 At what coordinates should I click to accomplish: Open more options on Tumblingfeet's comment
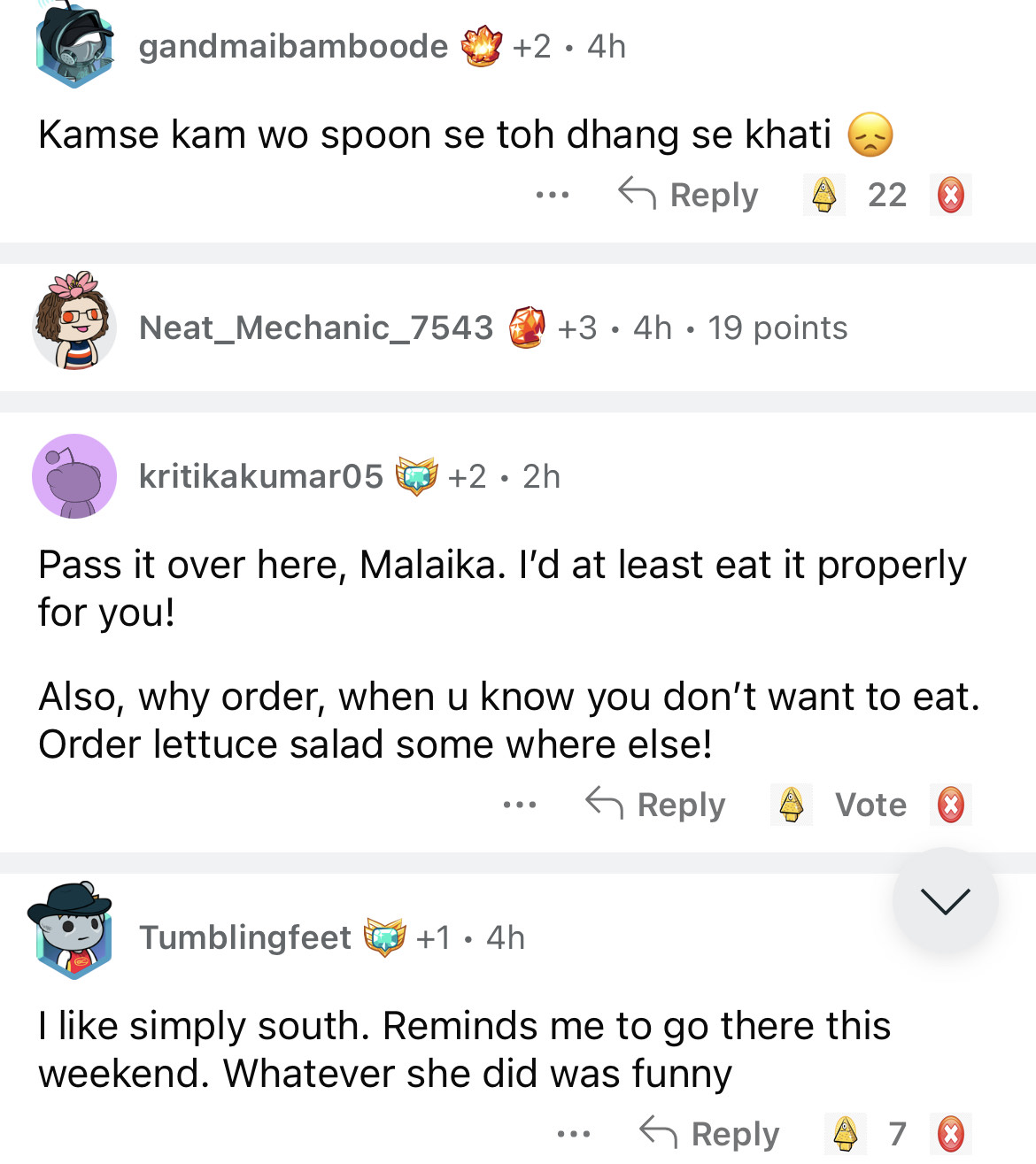pos(574,1134)
